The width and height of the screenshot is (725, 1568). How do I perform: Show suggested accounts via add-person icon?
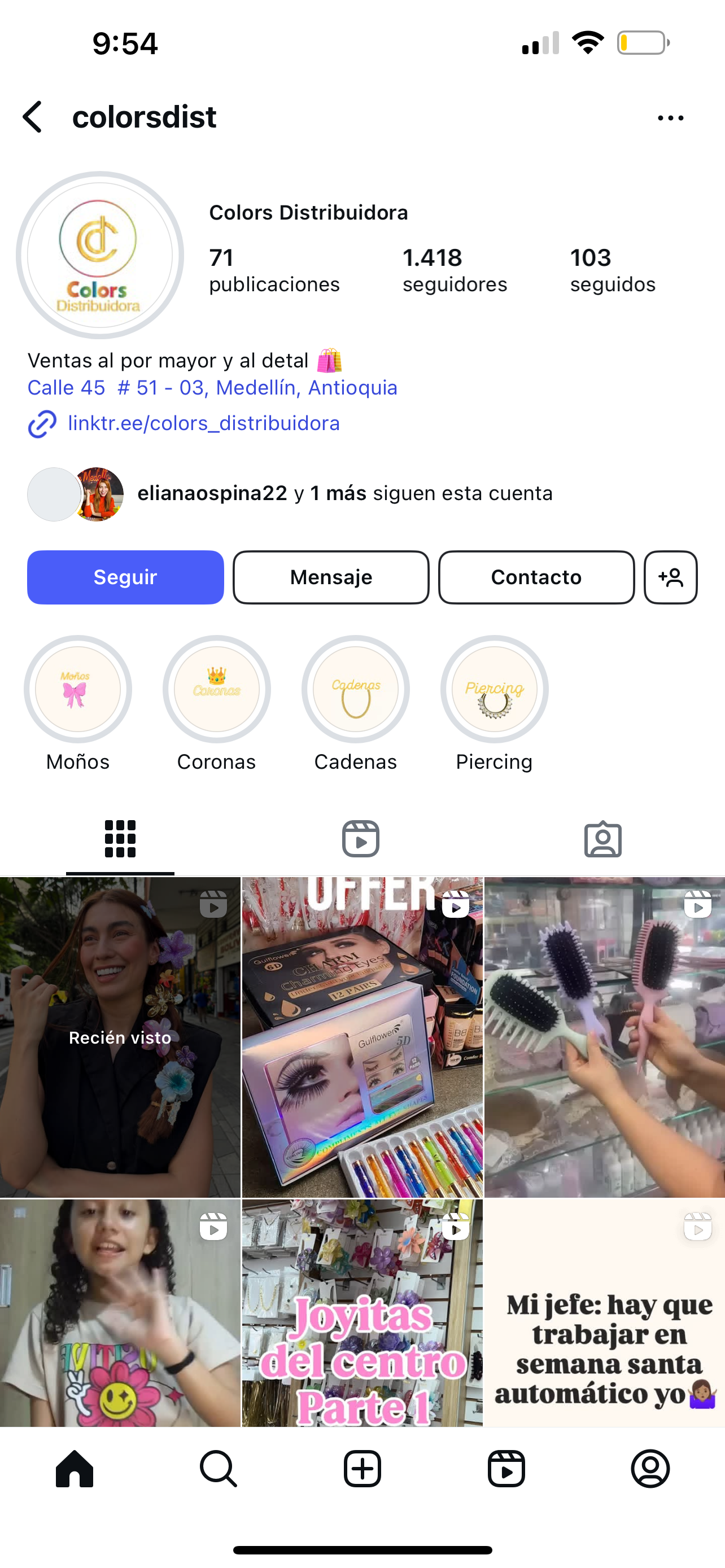(x=670, y=577)
